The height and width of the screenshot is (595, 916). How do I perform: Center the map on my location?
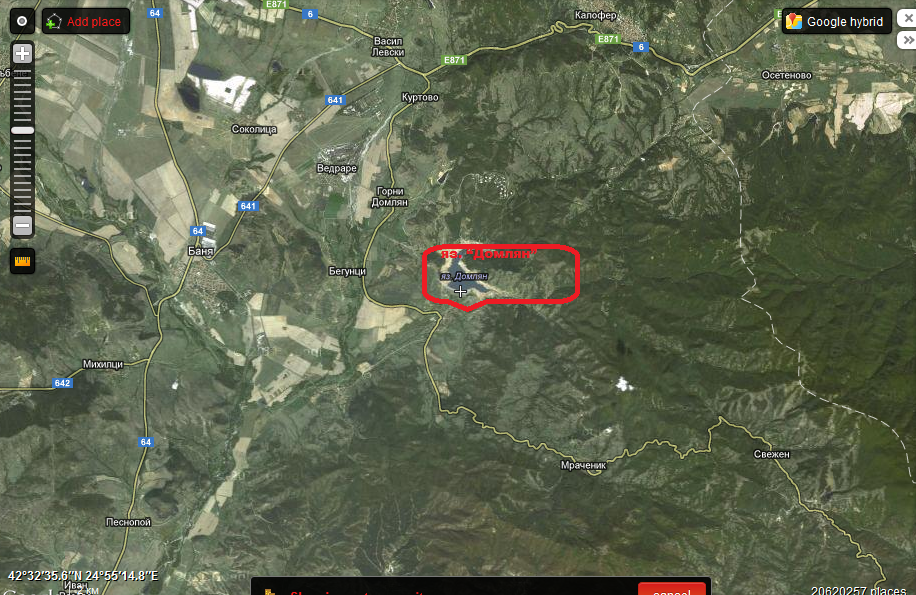point(21,21)
